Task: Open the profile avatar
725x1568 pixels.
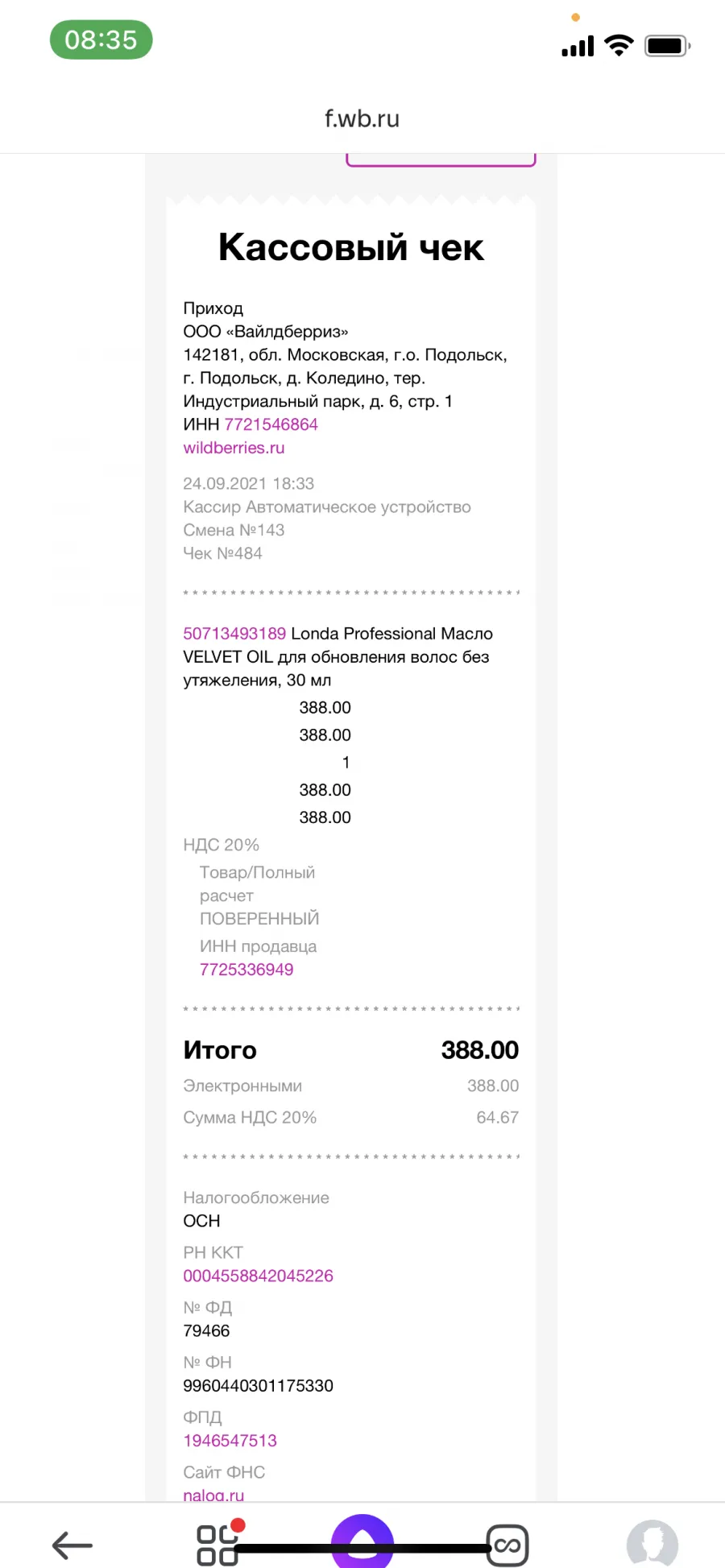Action: pyautogui.click(x=652, y=1544)
